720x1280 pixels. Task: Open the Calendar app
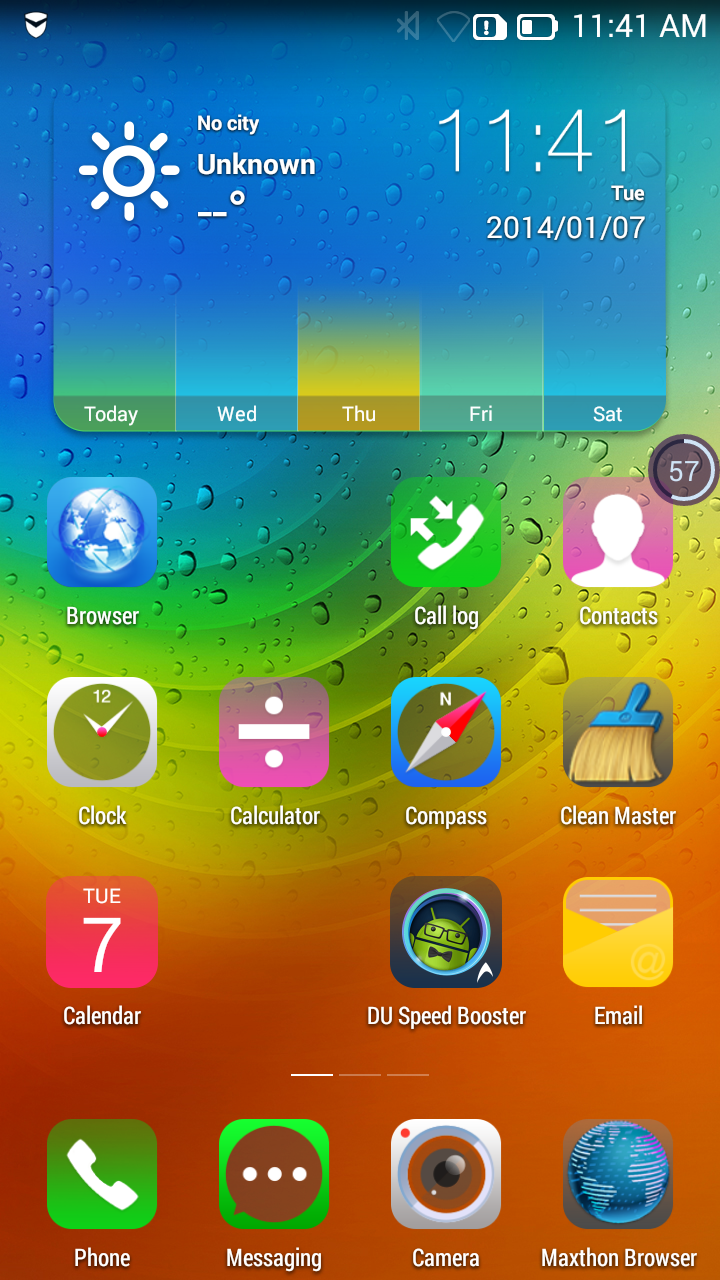[102, 932]
